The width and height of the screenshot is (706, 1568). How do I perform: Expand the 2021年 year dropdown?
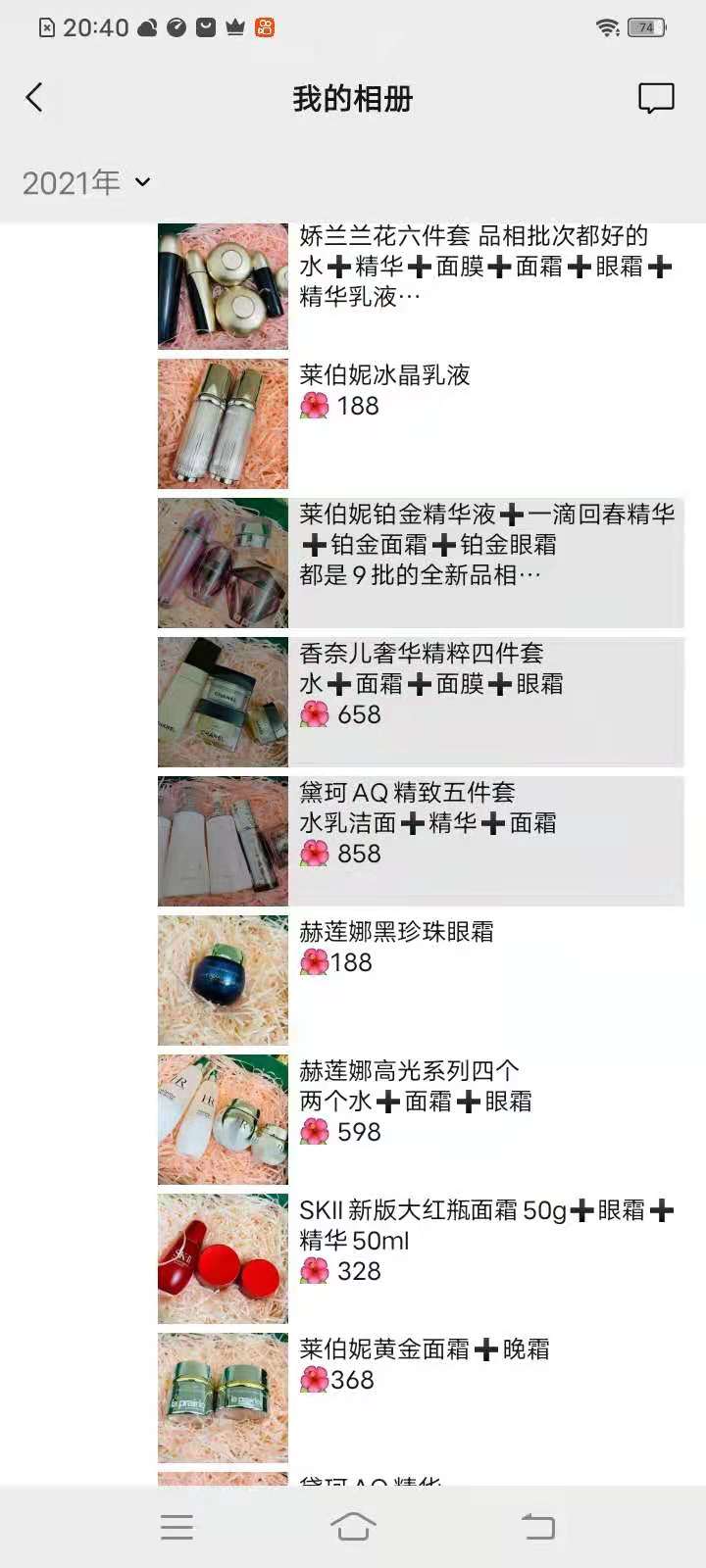[86, 182]
